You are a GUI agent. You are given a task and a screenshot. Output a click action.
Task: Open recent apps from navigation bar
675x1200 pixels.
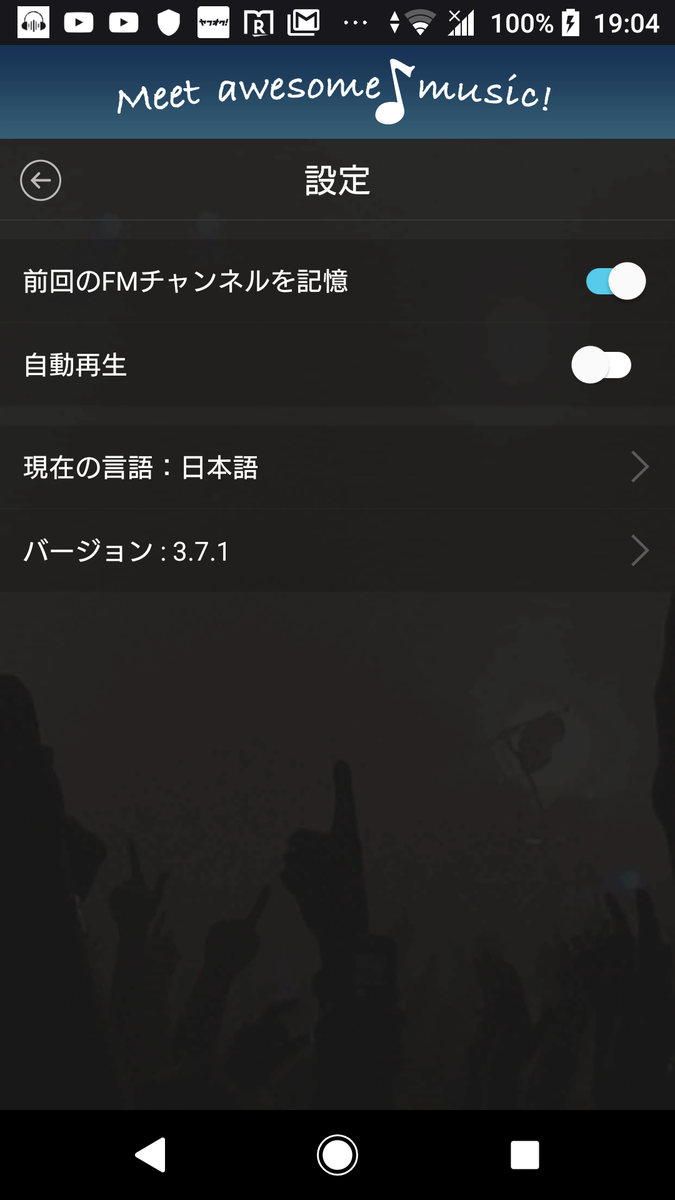pyautogui.click(x=524, y=1155)
